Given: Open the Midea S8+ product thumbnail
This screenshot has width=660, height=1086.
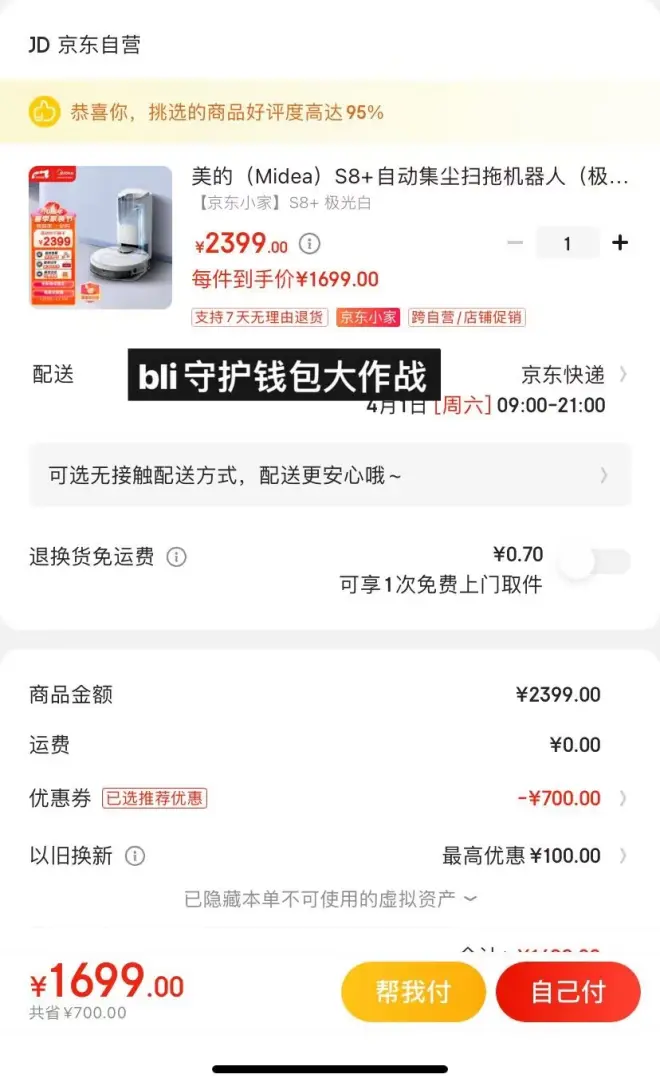Looking at the screenshot, I should pyautogui.click(x=100, y=237).
